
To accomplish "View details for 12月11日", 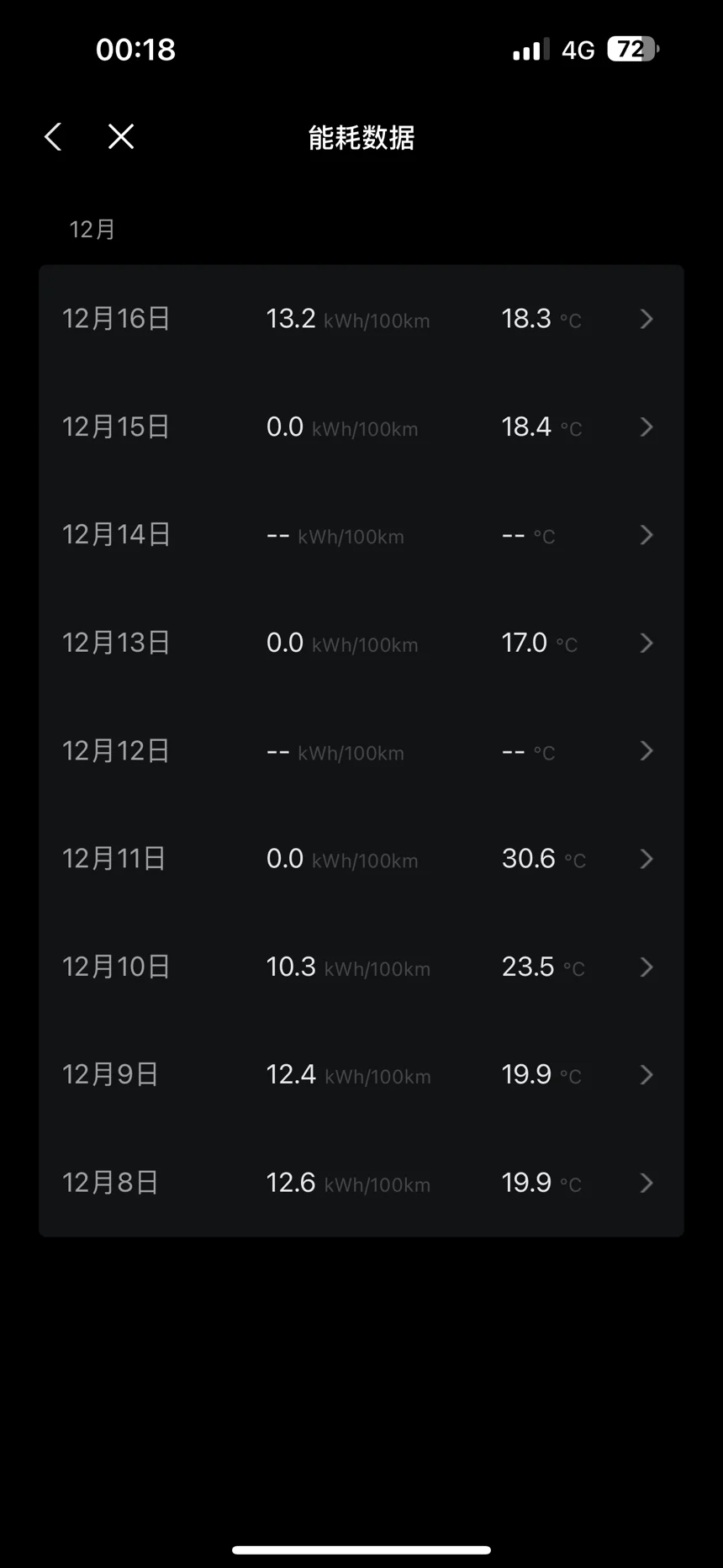I will click(361, 859).
